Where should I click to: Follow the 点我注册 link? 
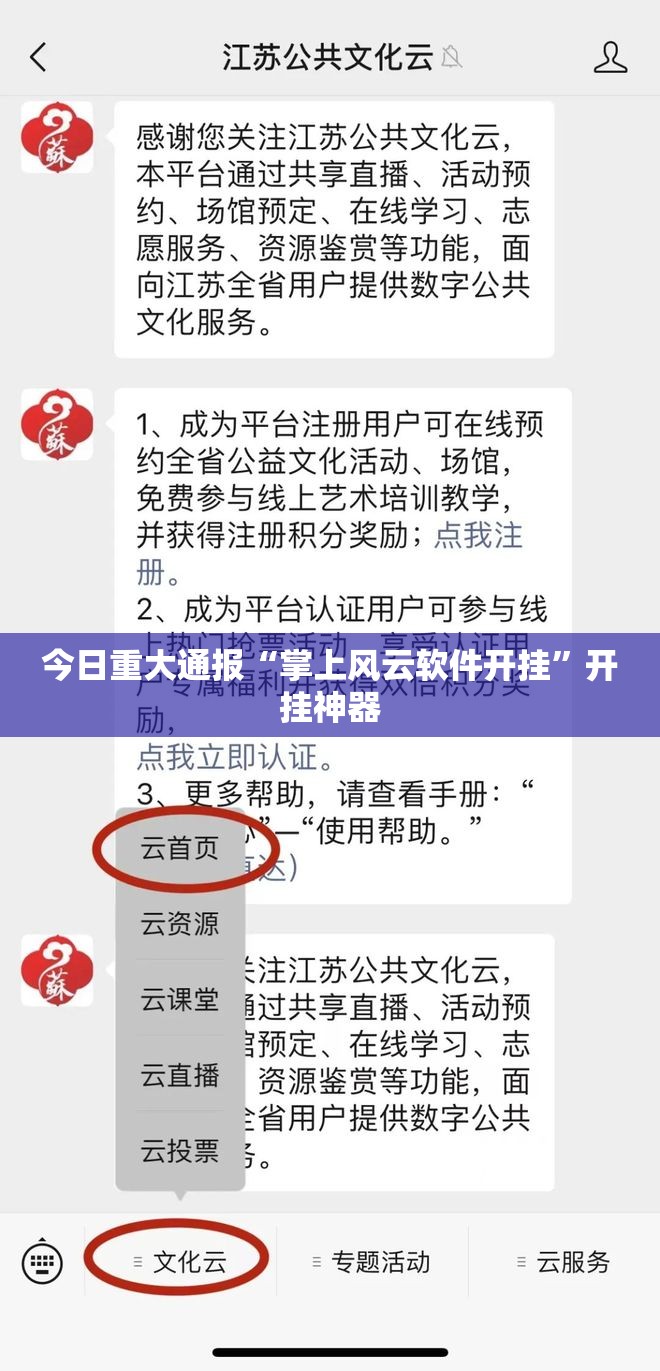478,535
